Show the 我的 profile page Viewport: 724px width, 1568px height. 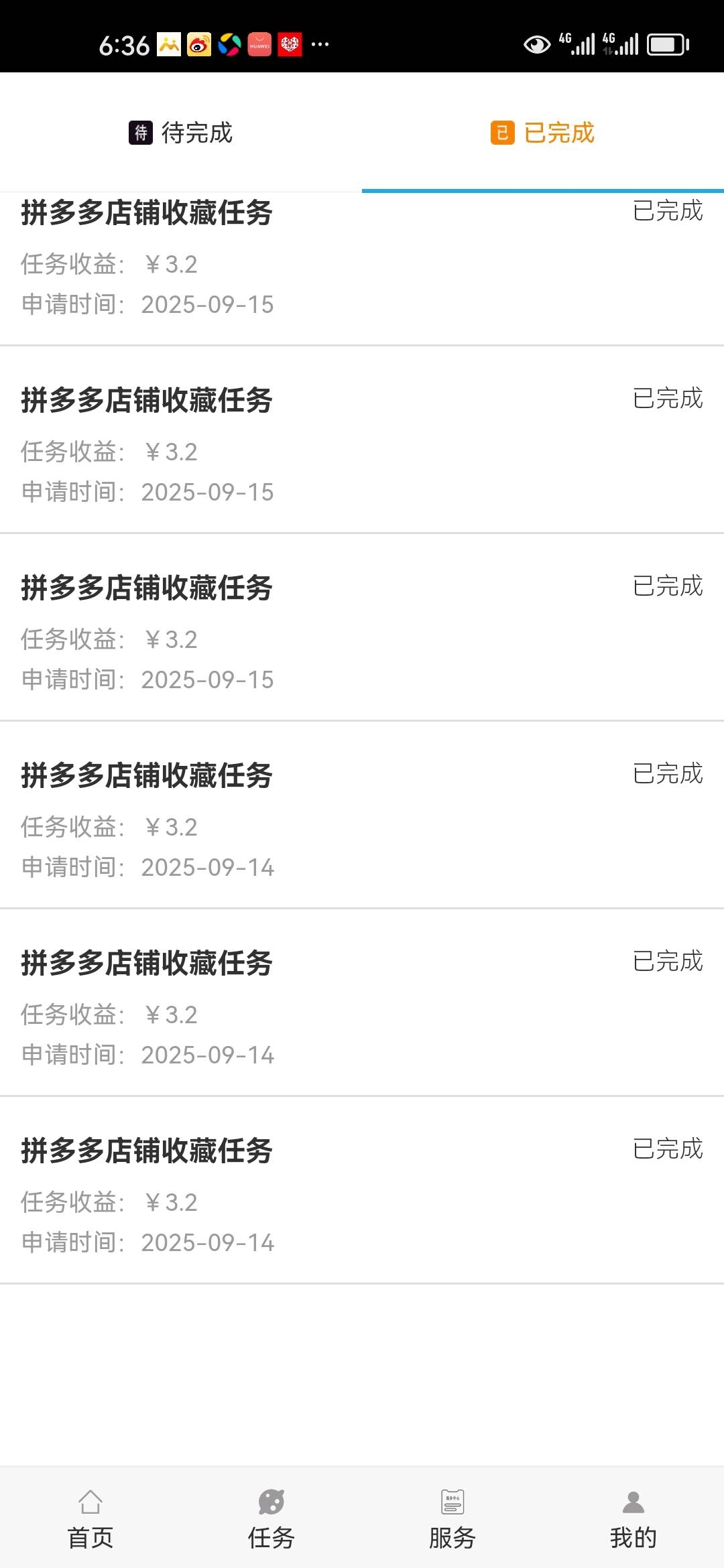(633, 1518)
